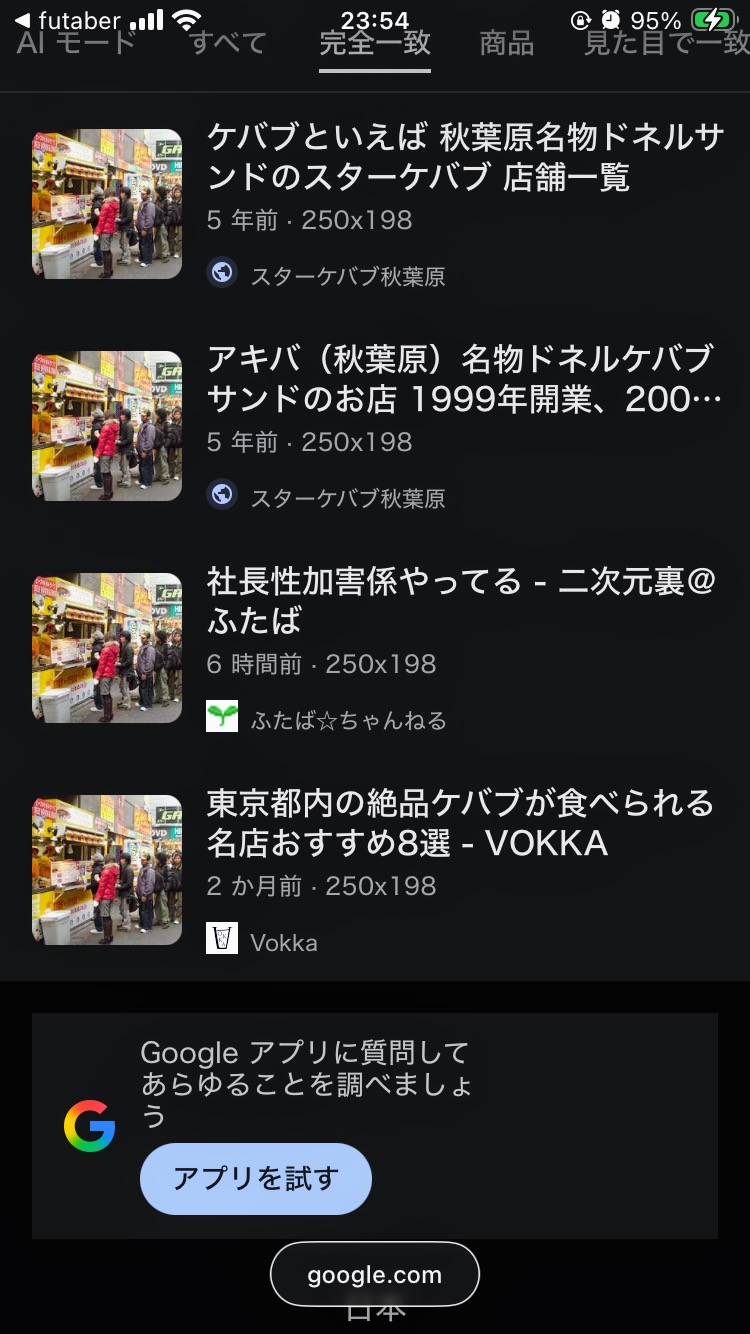Image resolution: width=750 pixels, height=1334 pixels.
Task: Open the スターケバブ 店舗一覧 result
Action: pyautogui.click(x=464, y=158)
